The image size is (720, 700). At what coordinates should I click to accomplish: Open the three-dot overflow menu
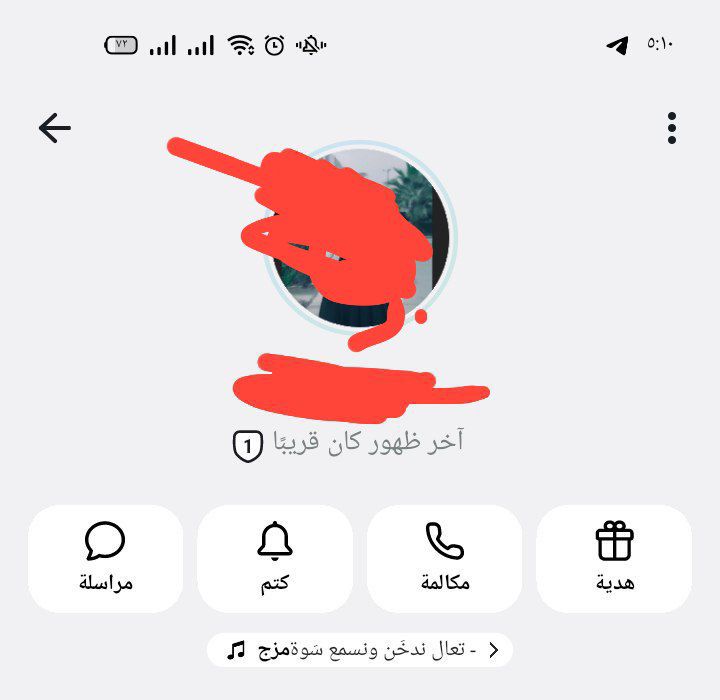[671, 128]
